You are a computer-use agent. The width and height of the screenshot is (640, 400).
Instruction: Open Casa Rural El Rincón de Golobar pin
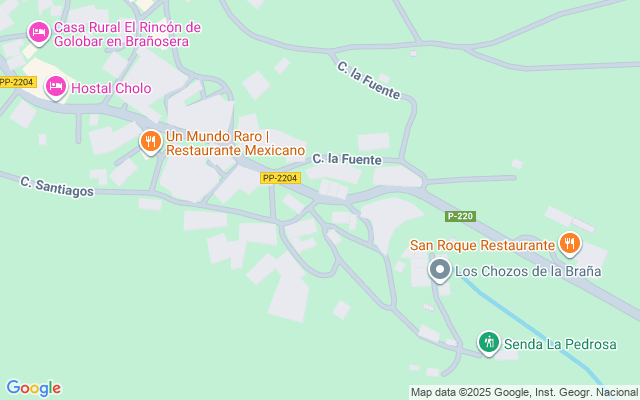tap(39, 33)
